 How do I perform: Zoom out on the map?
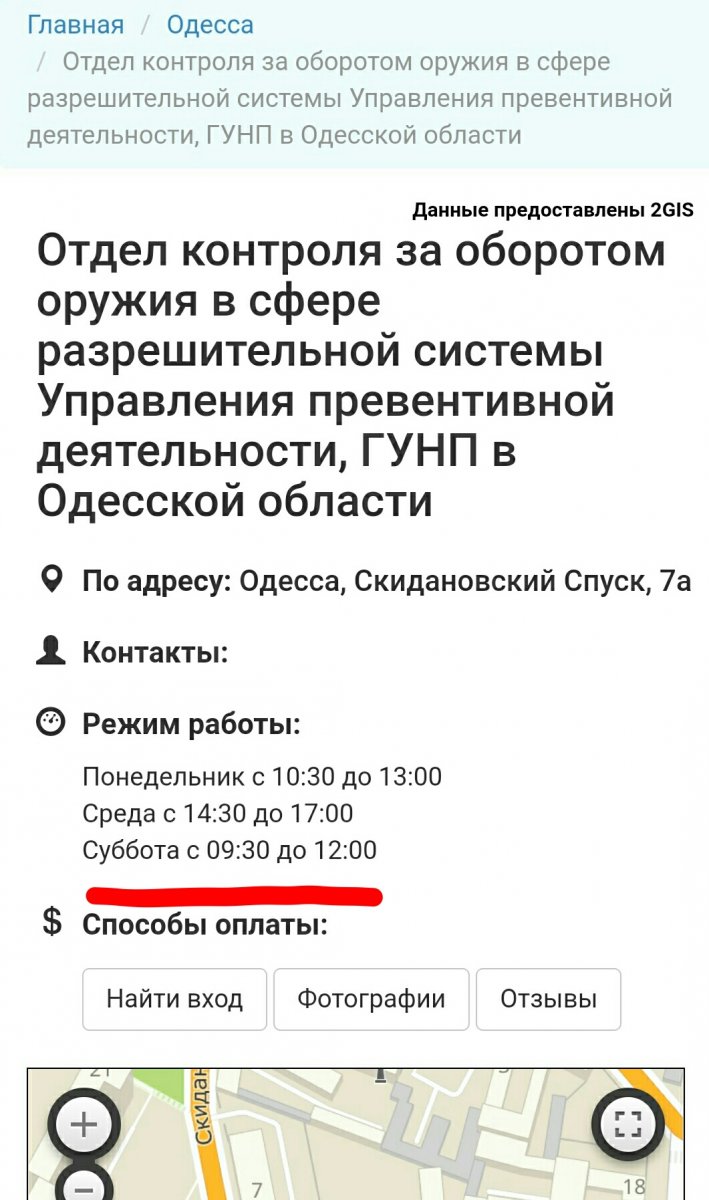tap(84, 1187)
